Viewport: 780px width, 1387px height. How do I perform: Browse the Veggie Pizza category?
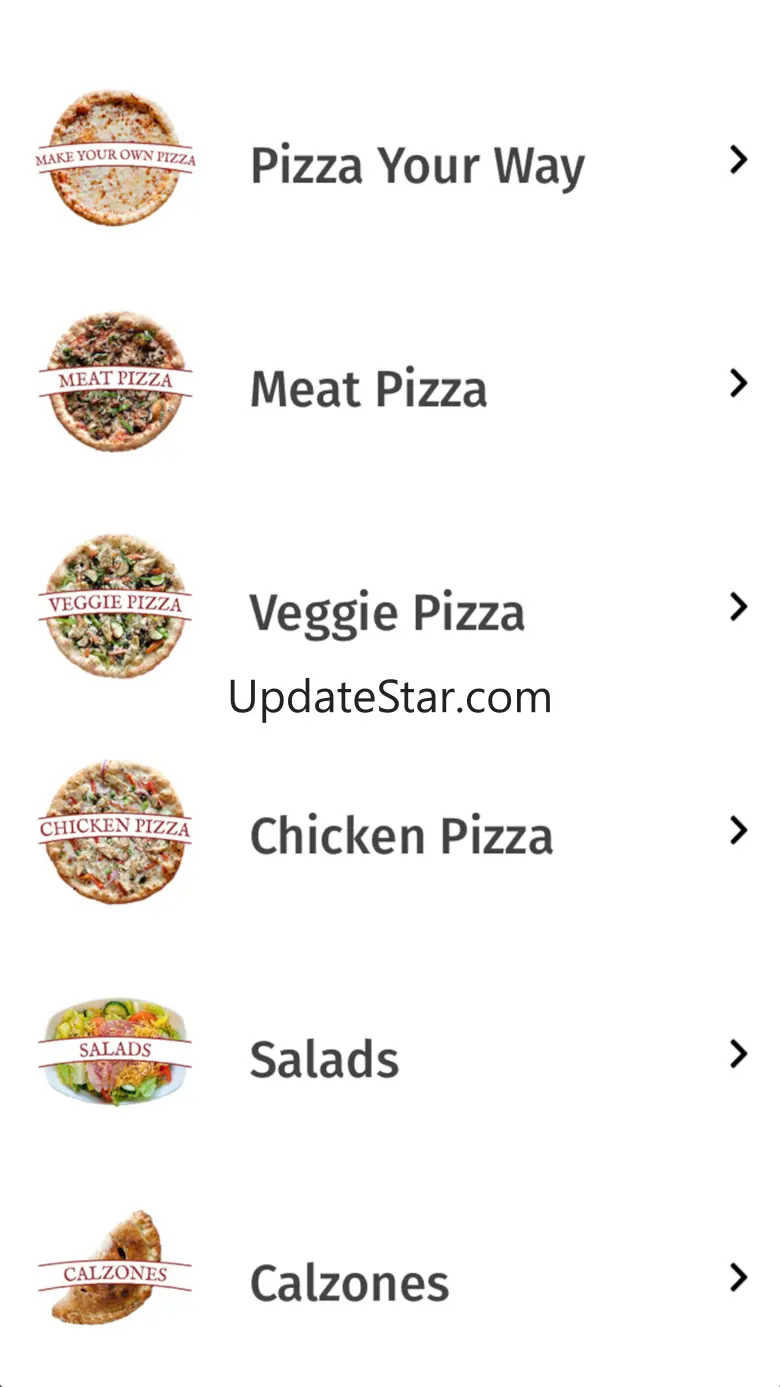tap(386, 612)
